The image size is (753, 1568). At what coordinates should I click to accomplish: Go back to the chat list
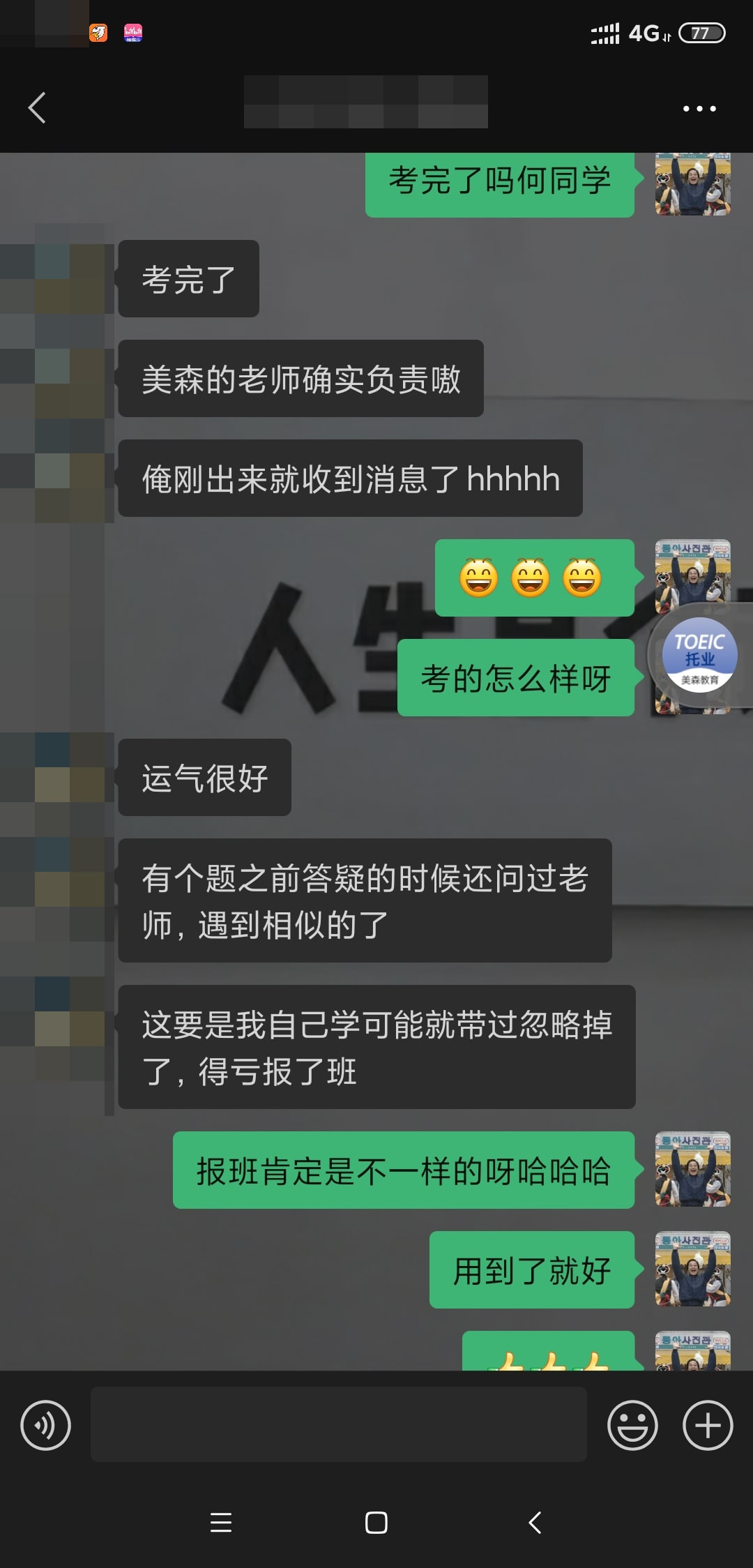(x=37, y=108)
